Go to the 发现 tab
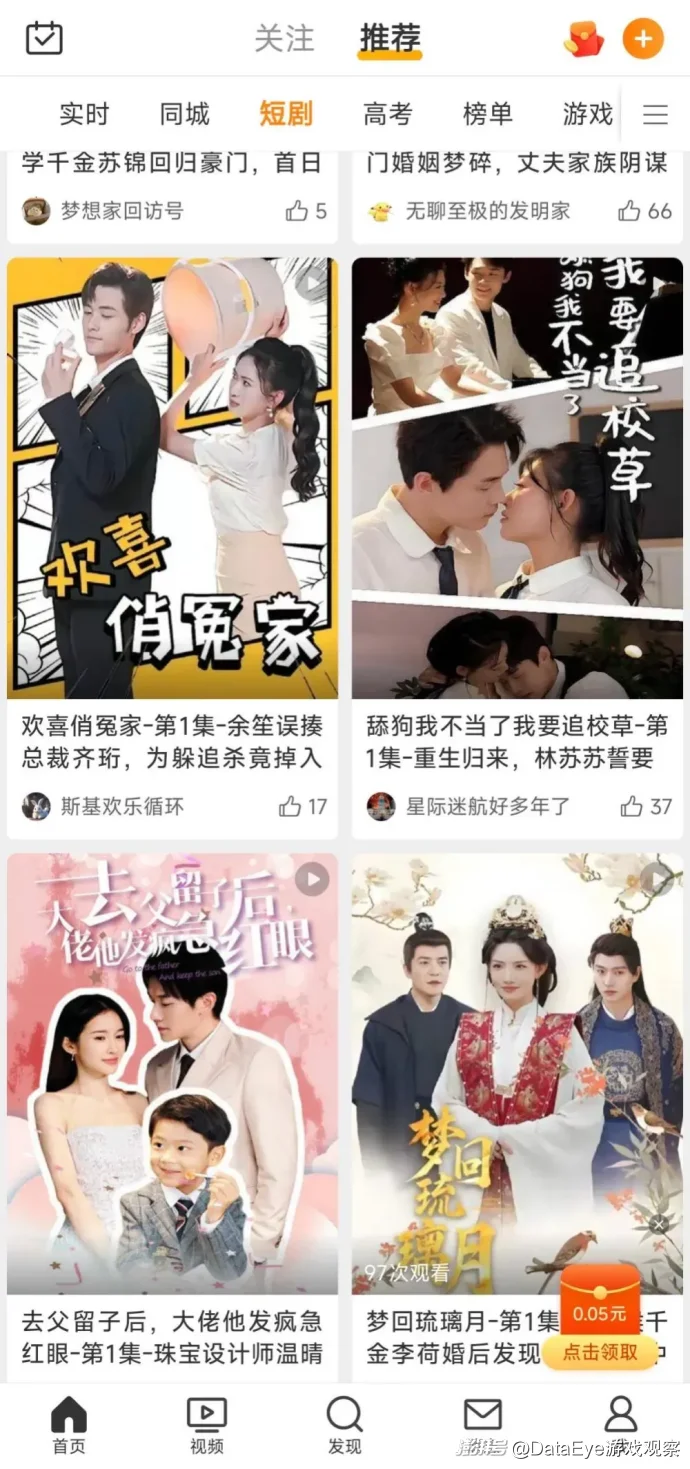 344,1425
